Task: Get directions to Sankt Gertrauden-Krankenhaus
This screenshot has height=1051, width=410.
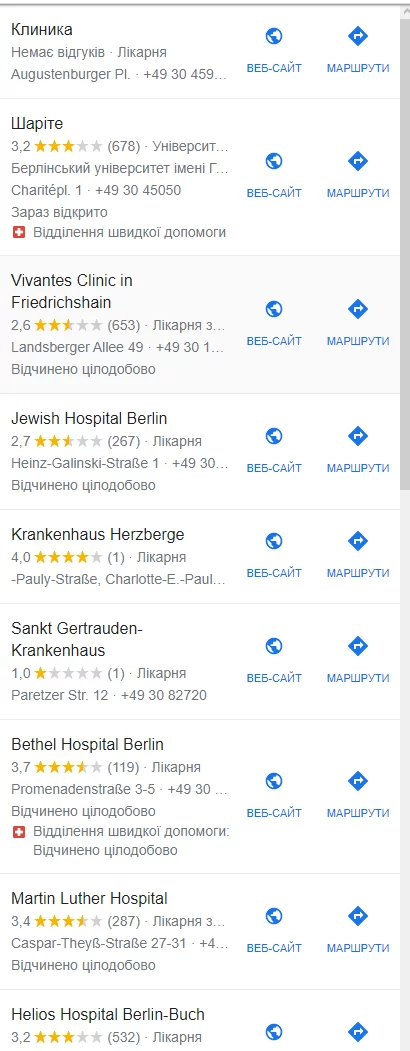Action: (358, 661)
